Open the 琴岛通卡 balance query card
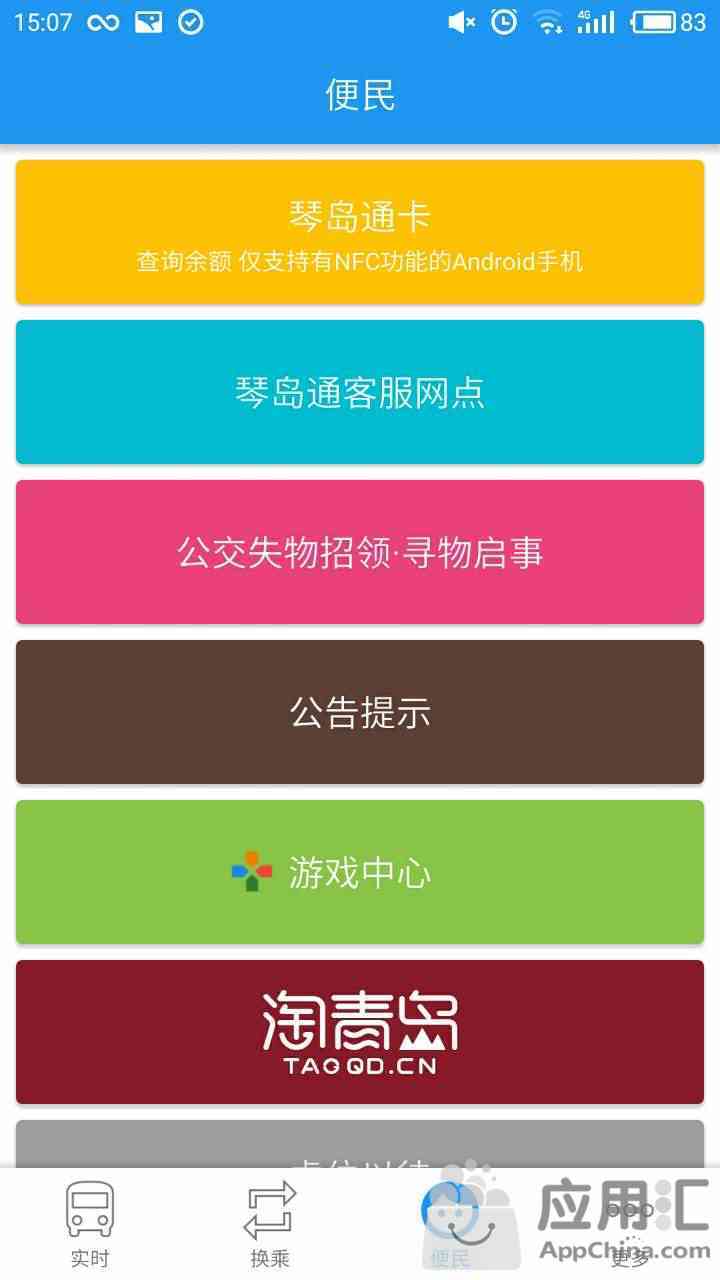Image resolution: width=720 pixels, height=1280 pixels. click(360, 232)
